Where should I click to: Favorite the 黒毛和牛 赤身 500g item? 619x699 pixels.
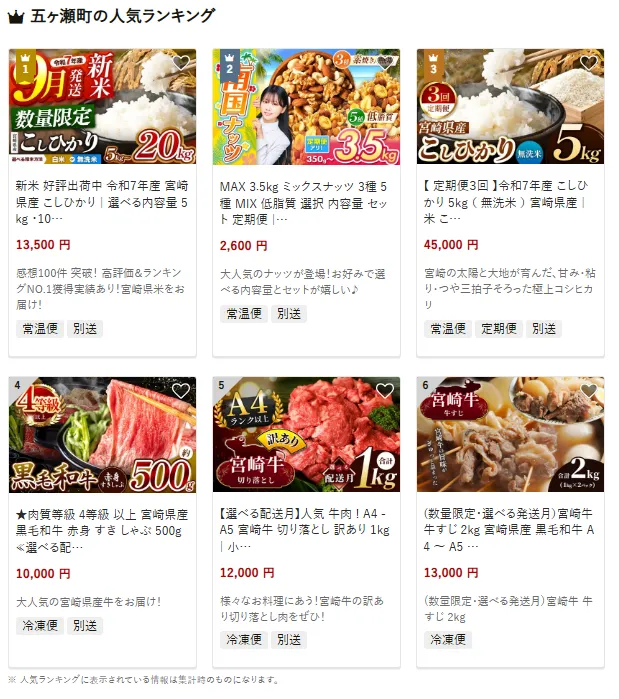click(x=180, y=391)
